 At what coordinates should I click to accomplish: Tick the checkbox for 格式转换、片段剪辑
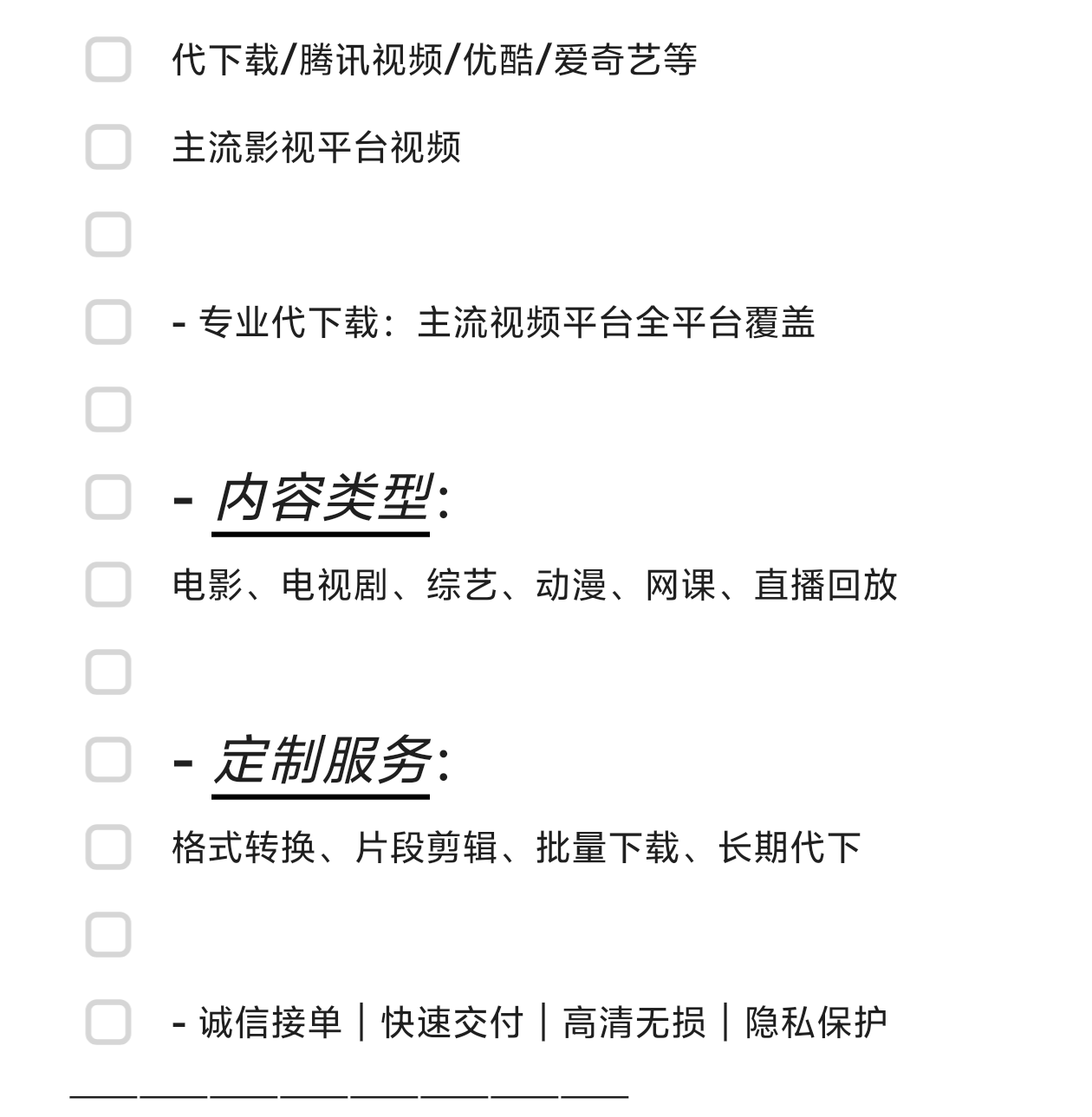pos(108,847)
